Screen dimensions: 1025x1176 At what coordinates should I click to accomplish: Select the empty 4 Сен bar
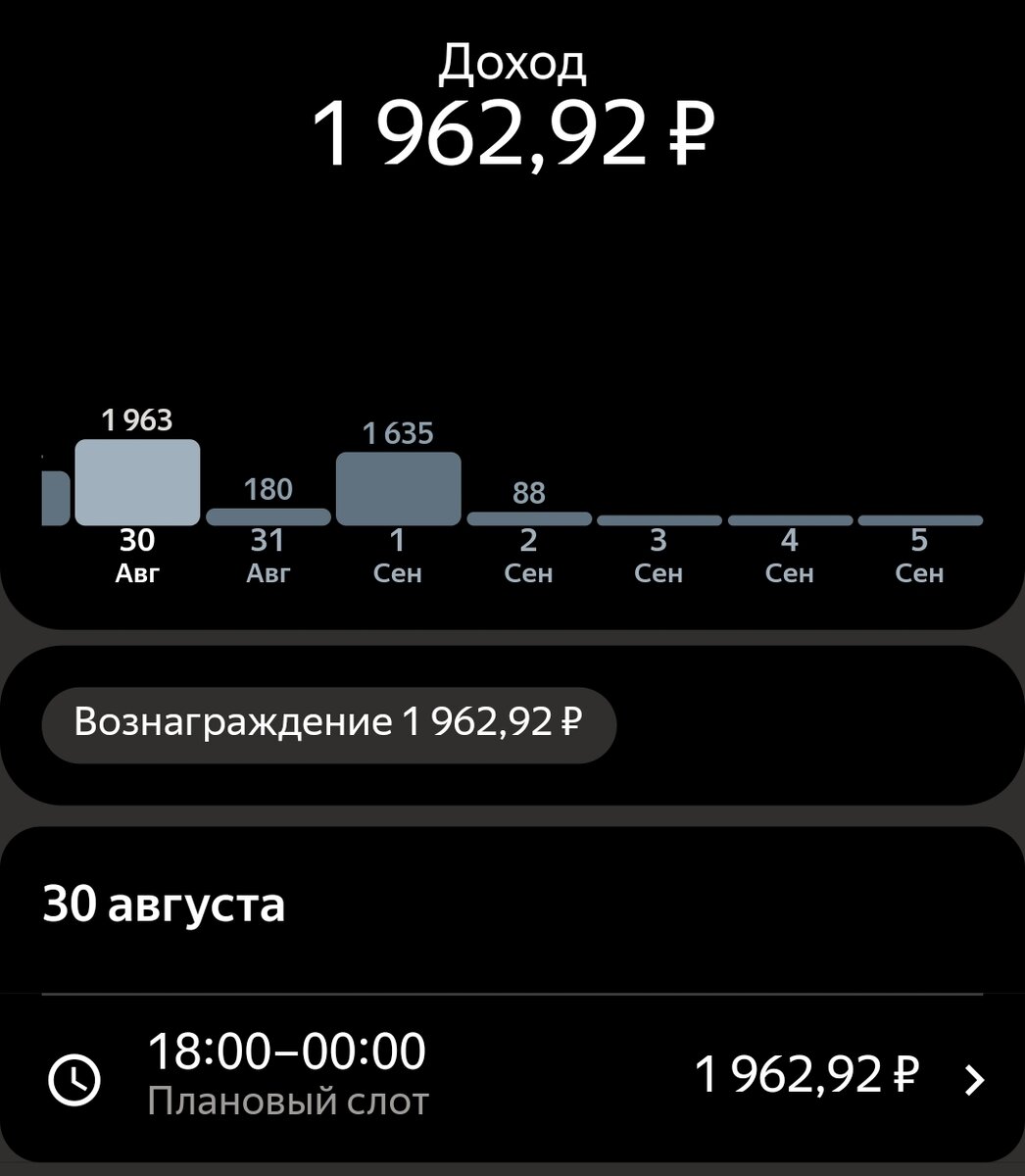789,517
